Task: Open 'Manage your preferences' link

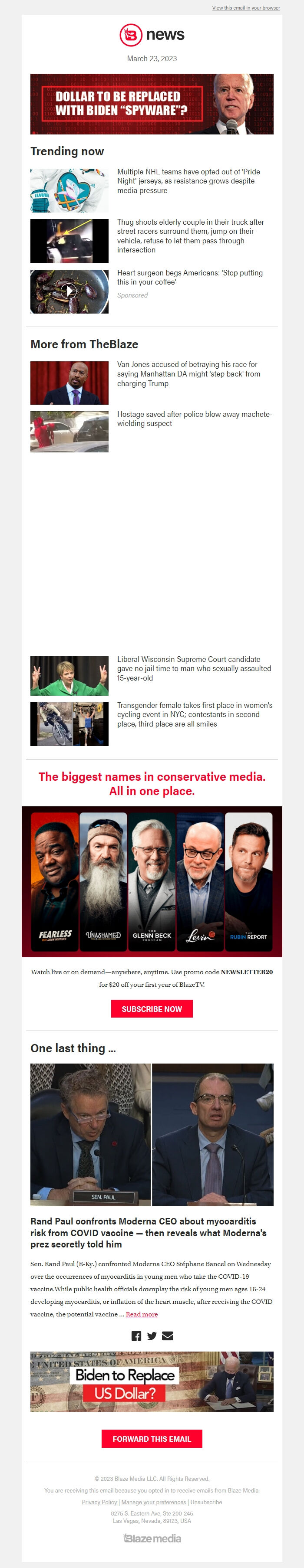Action: (154, 1502)
